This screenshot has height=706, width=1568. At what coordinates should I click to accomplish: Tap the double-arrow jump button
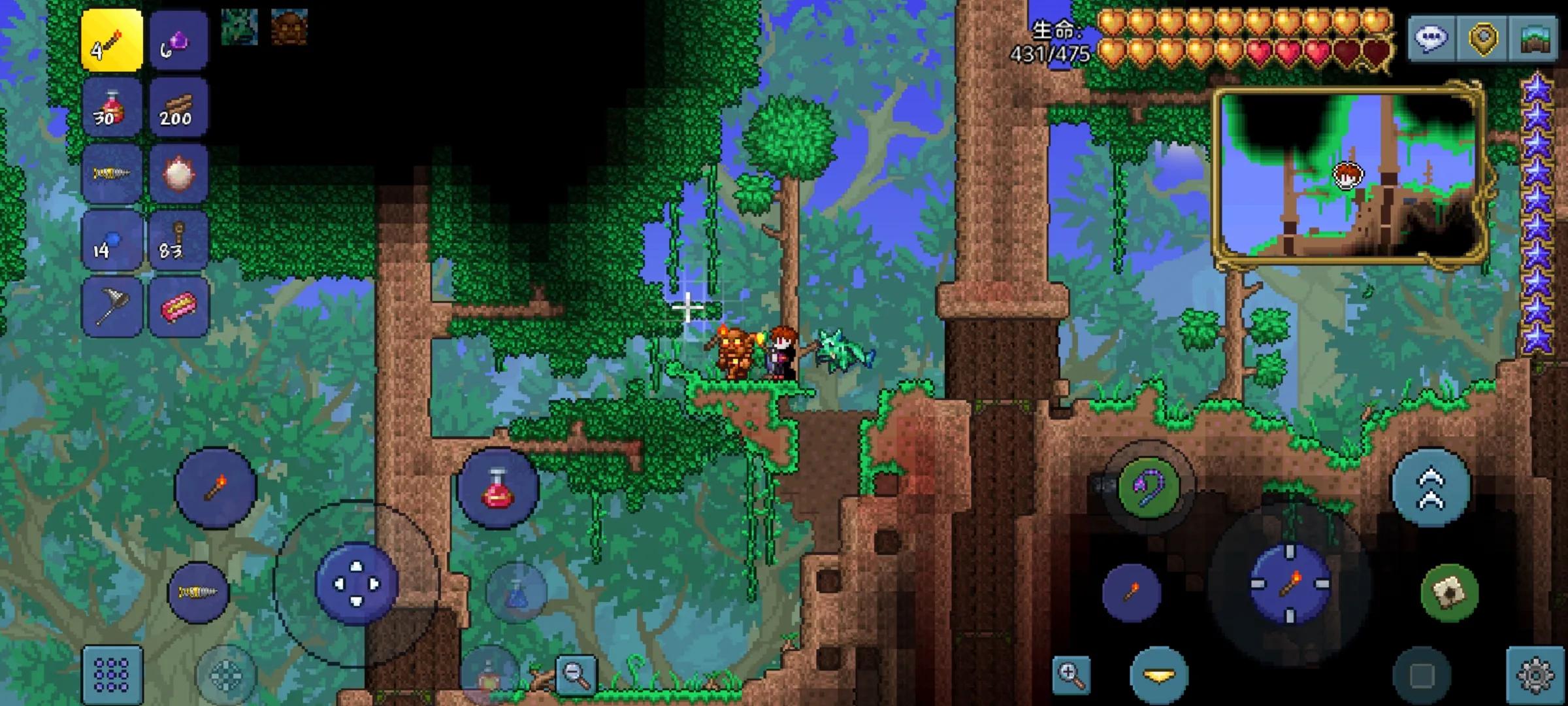(x=1431, y=487)
